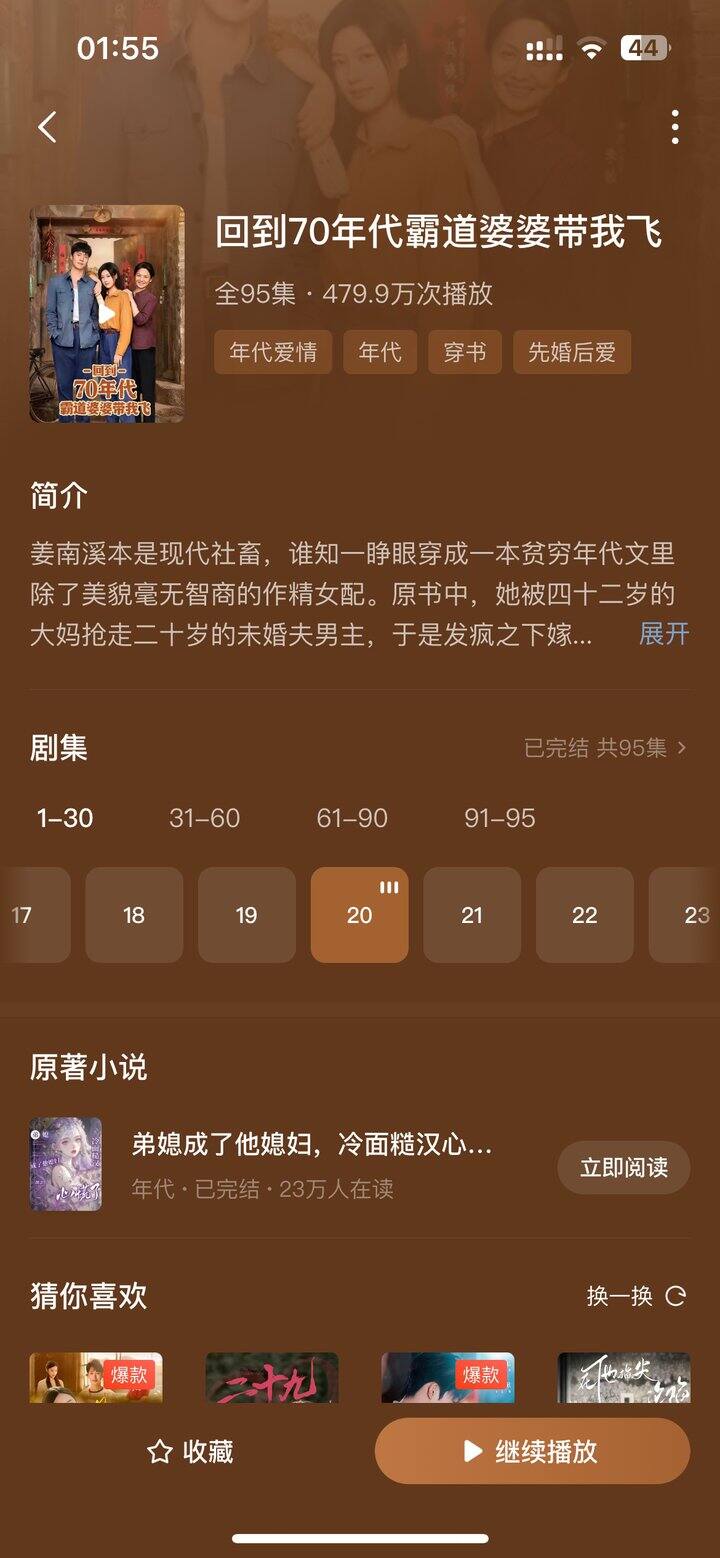720x1558 pixels.
Task: Select episode 18
Action: point(134,915)
